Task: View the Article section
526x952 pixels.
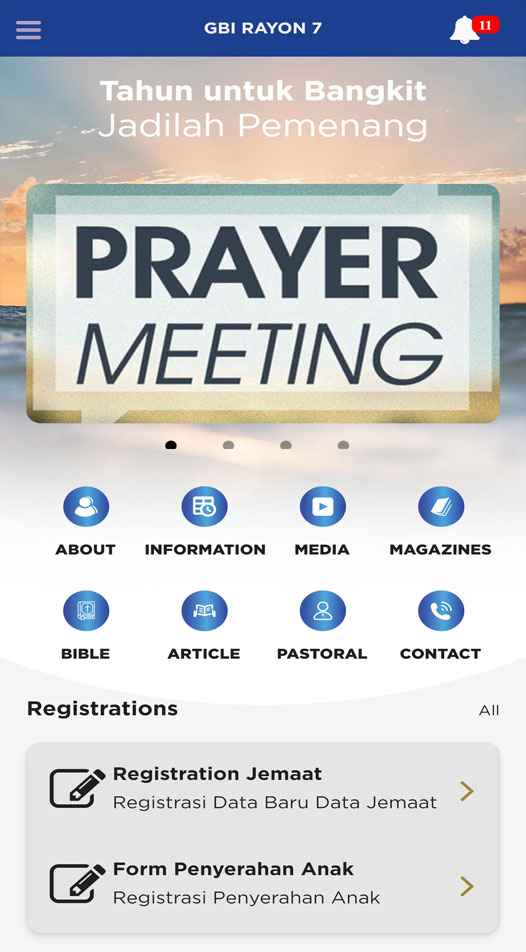Action: 204,626
